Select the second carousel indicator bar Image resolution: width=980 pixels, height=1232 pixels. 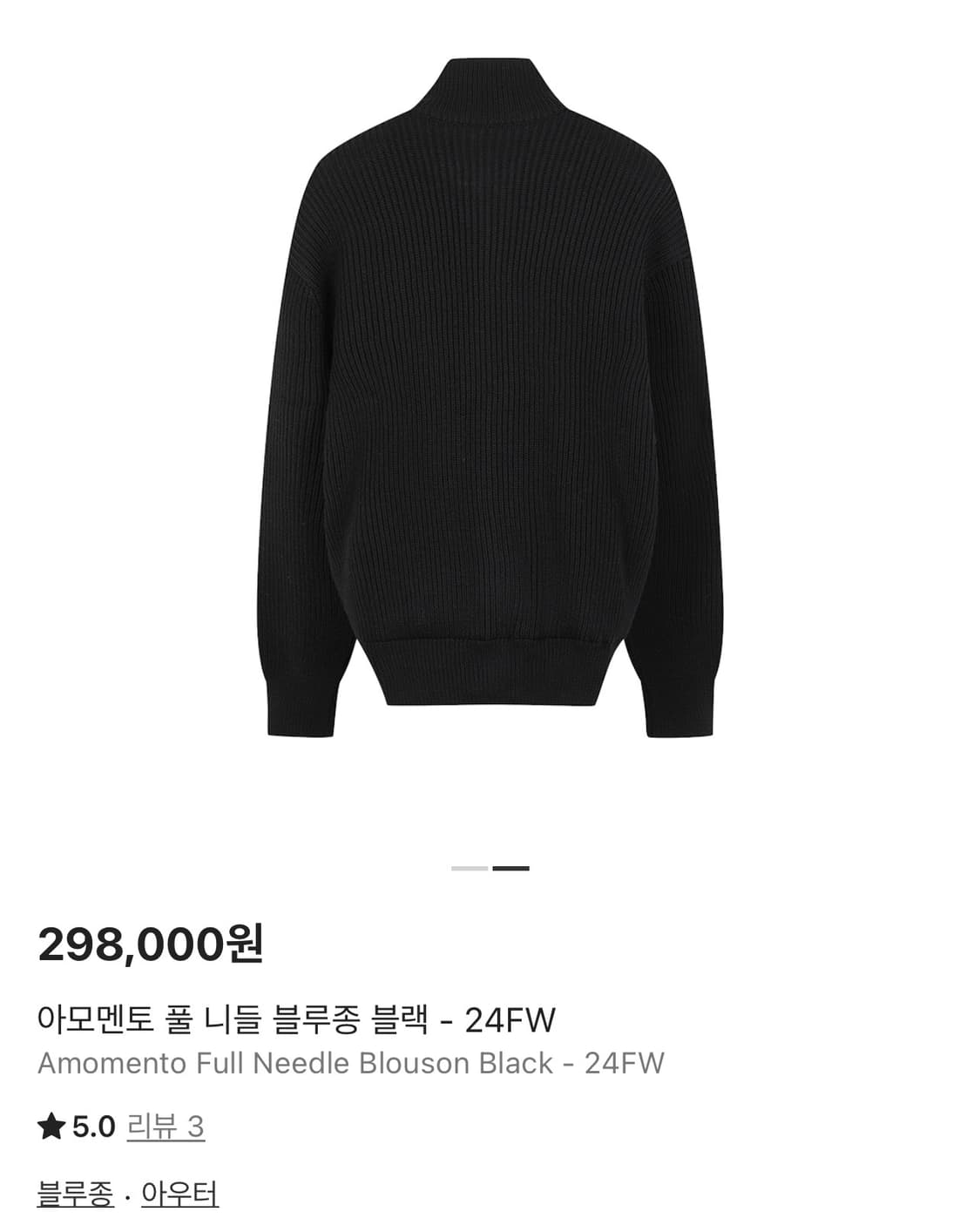pos(512,866)
